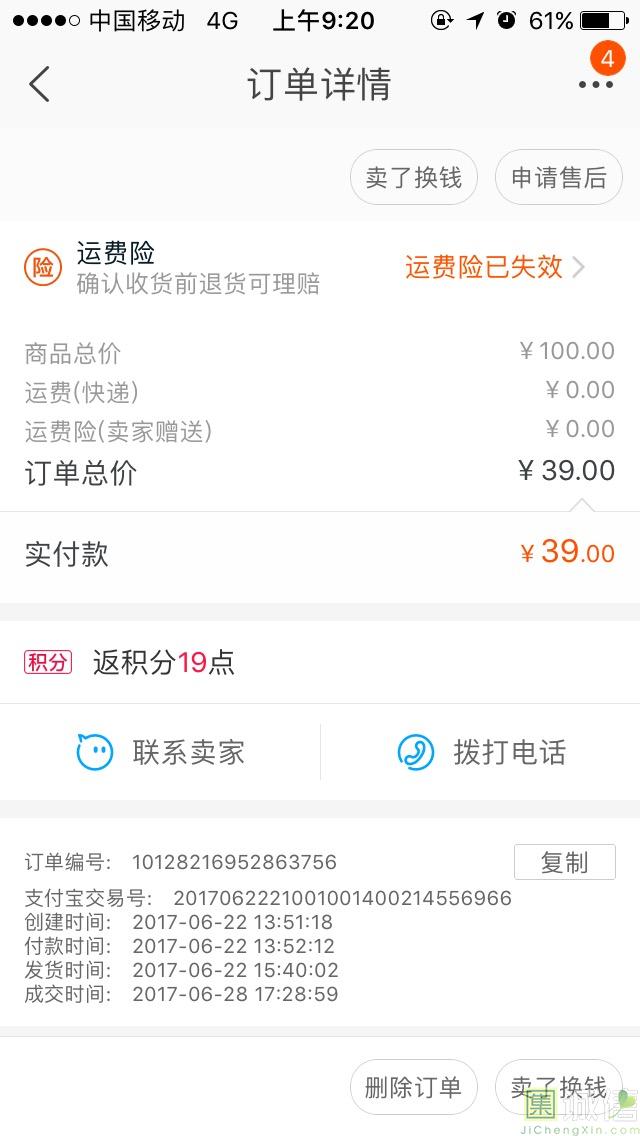Delete this order with 删除订单
Image resolution: width=640 pixels, height=1136 pixels.
[413, 1087]
